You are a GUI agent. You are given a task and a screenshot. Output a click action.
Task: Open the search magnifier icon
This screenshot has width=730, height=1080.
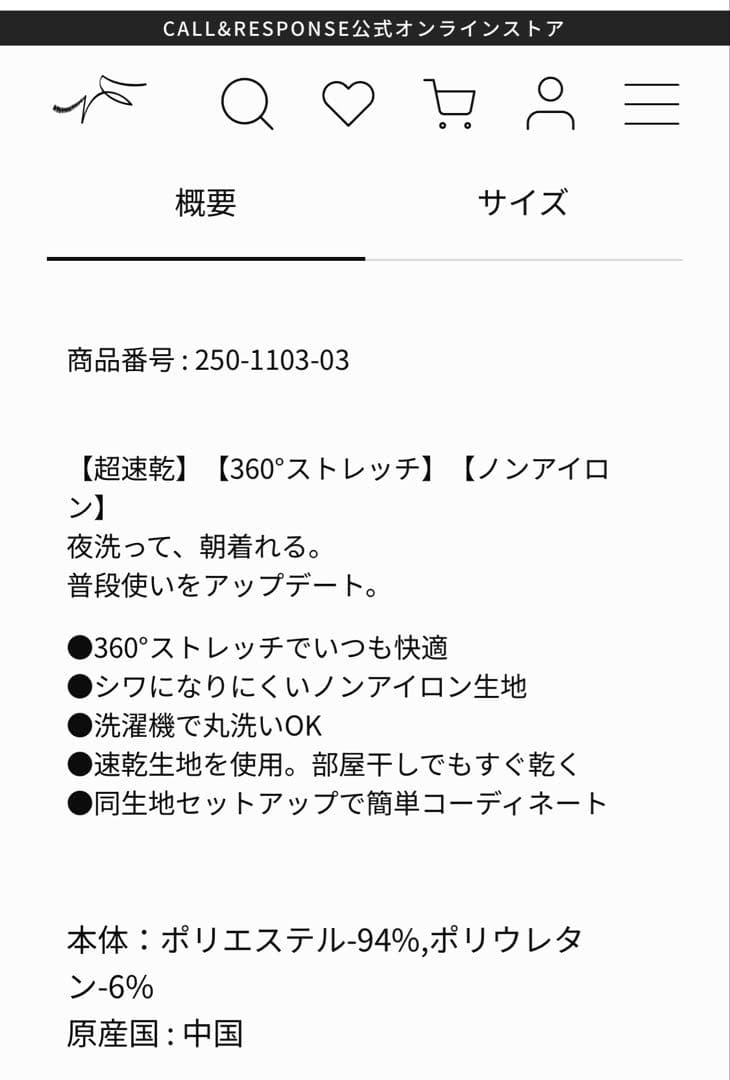point(246,103)
